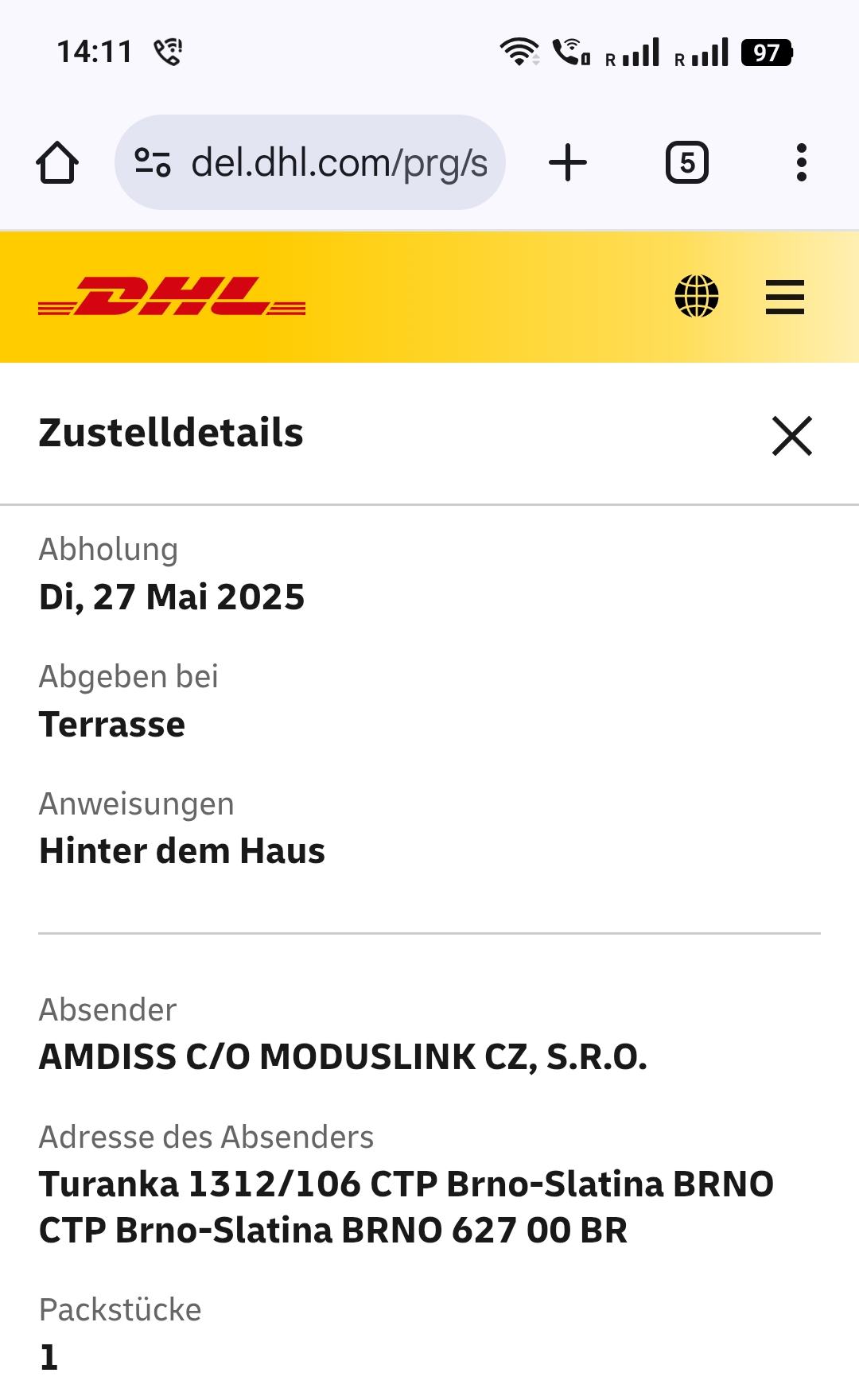
Task: Go to the browser home page
Action: click(57, 163)
